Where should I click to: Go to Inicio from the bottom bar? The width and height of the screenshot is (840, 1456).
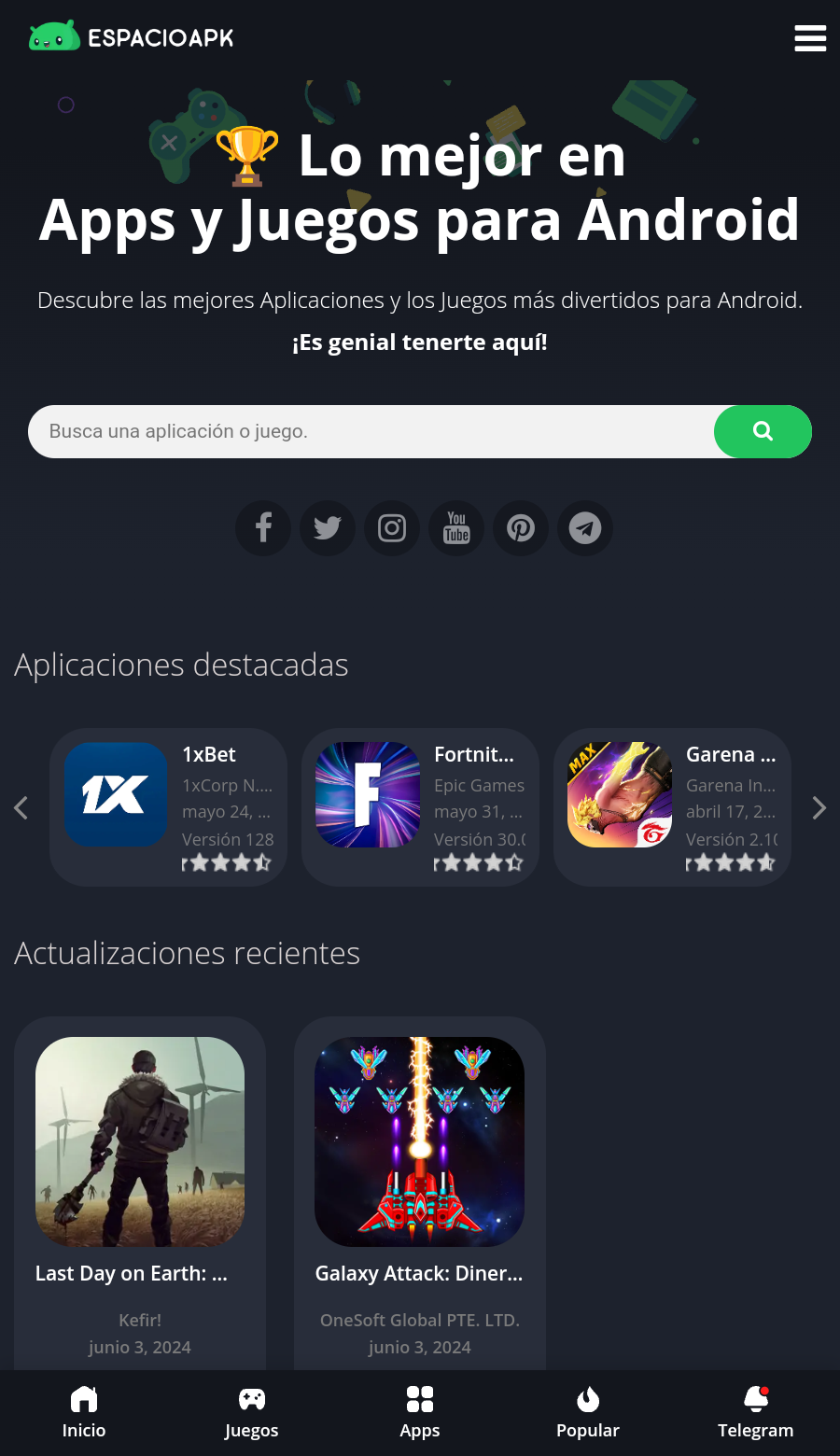84,1399
